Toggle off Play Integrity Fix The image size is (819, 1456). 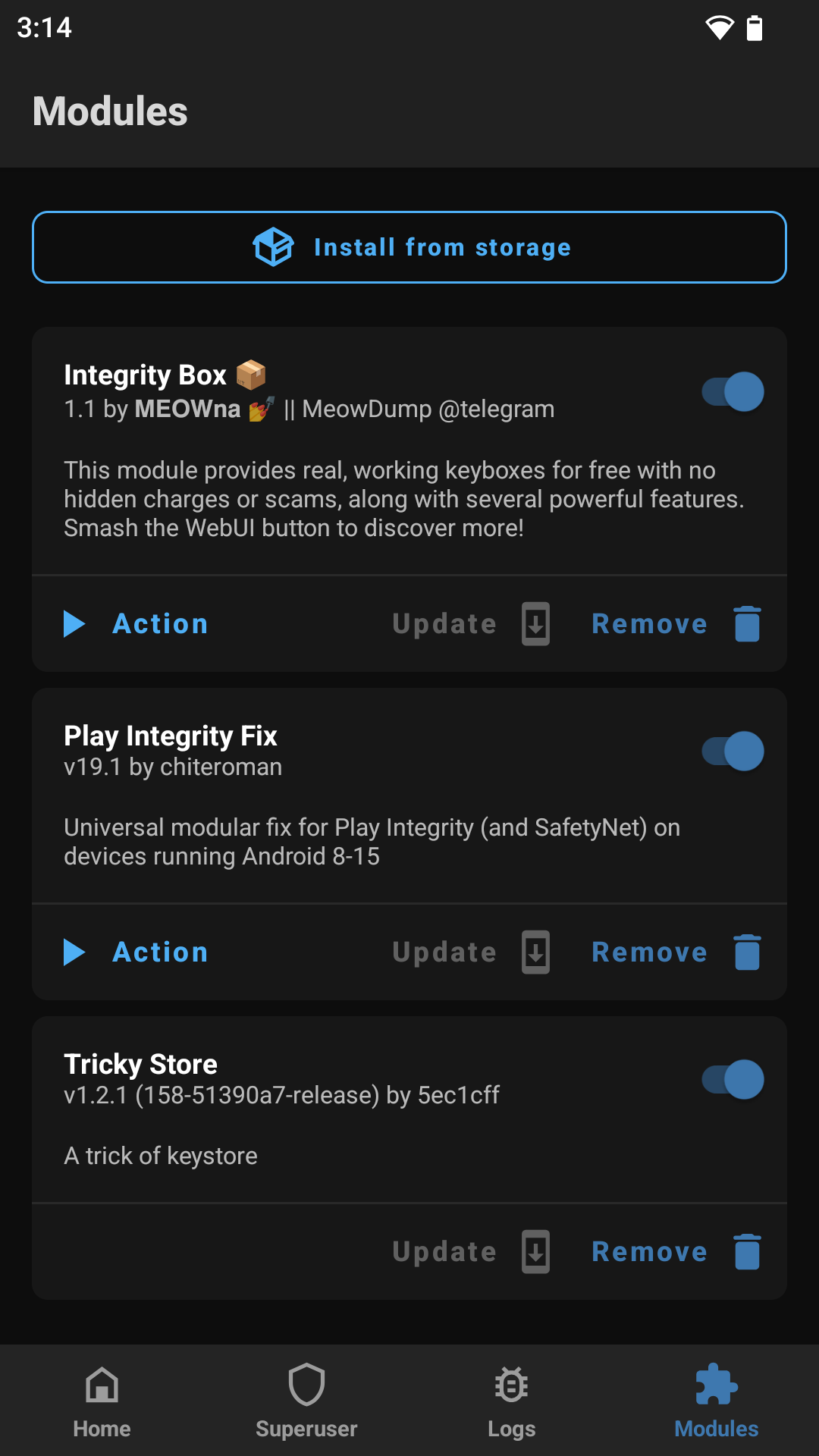(733, 752)
